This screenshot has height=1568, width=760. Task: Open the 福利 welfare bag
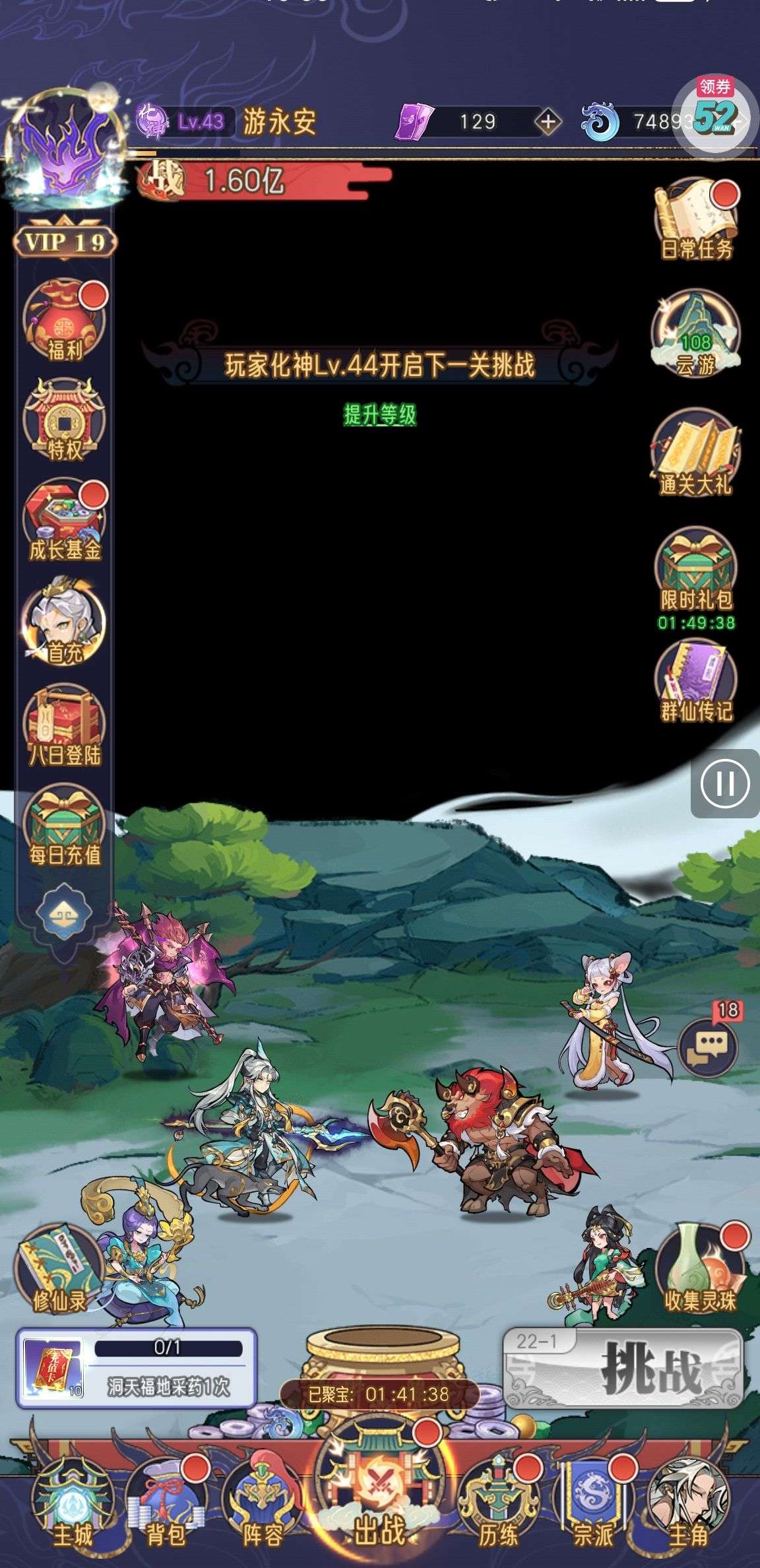click(65, 321)
